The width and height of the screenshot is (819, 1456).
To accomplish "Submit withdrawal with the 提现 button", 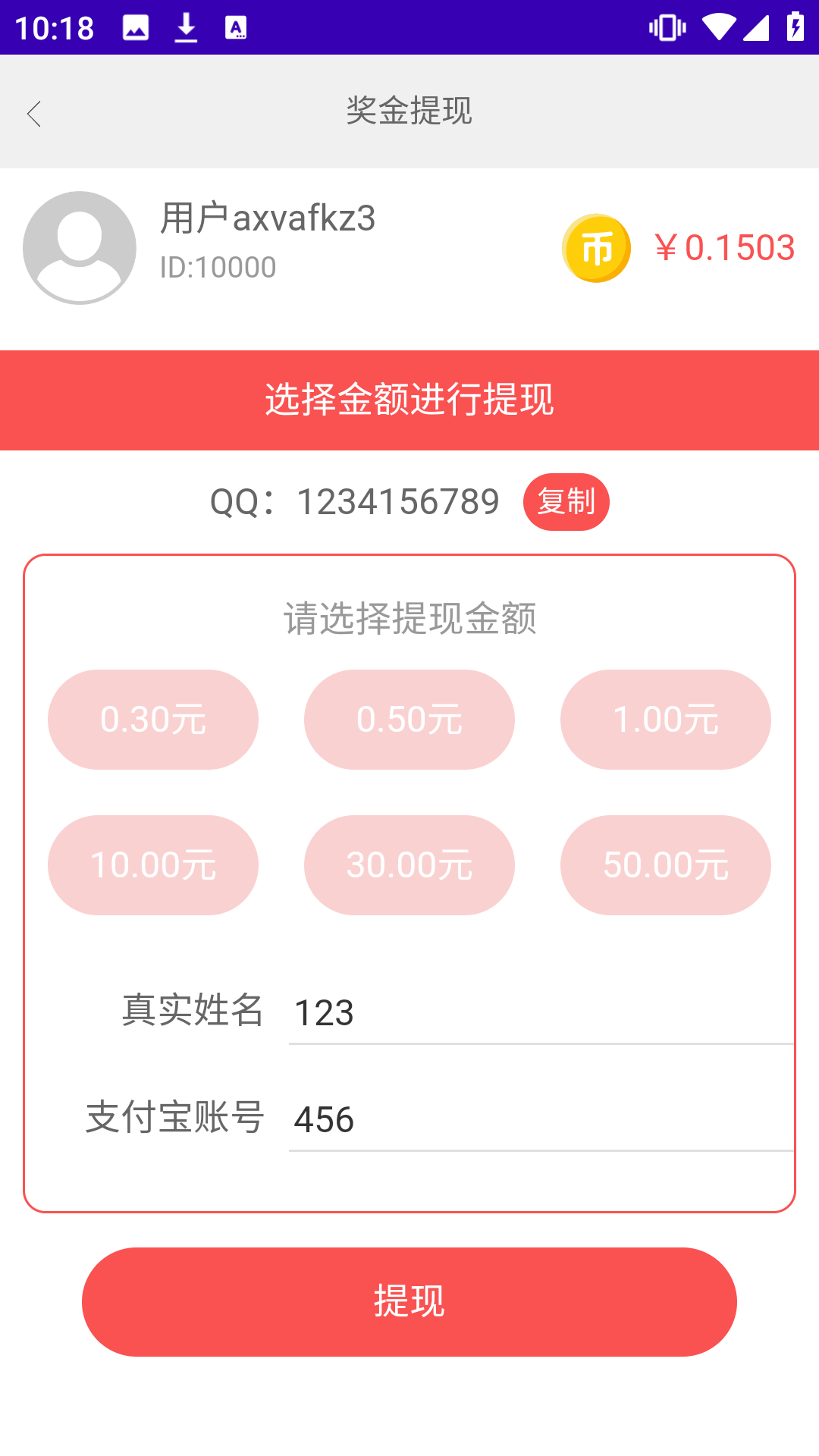I will [x=409, y=1302].
